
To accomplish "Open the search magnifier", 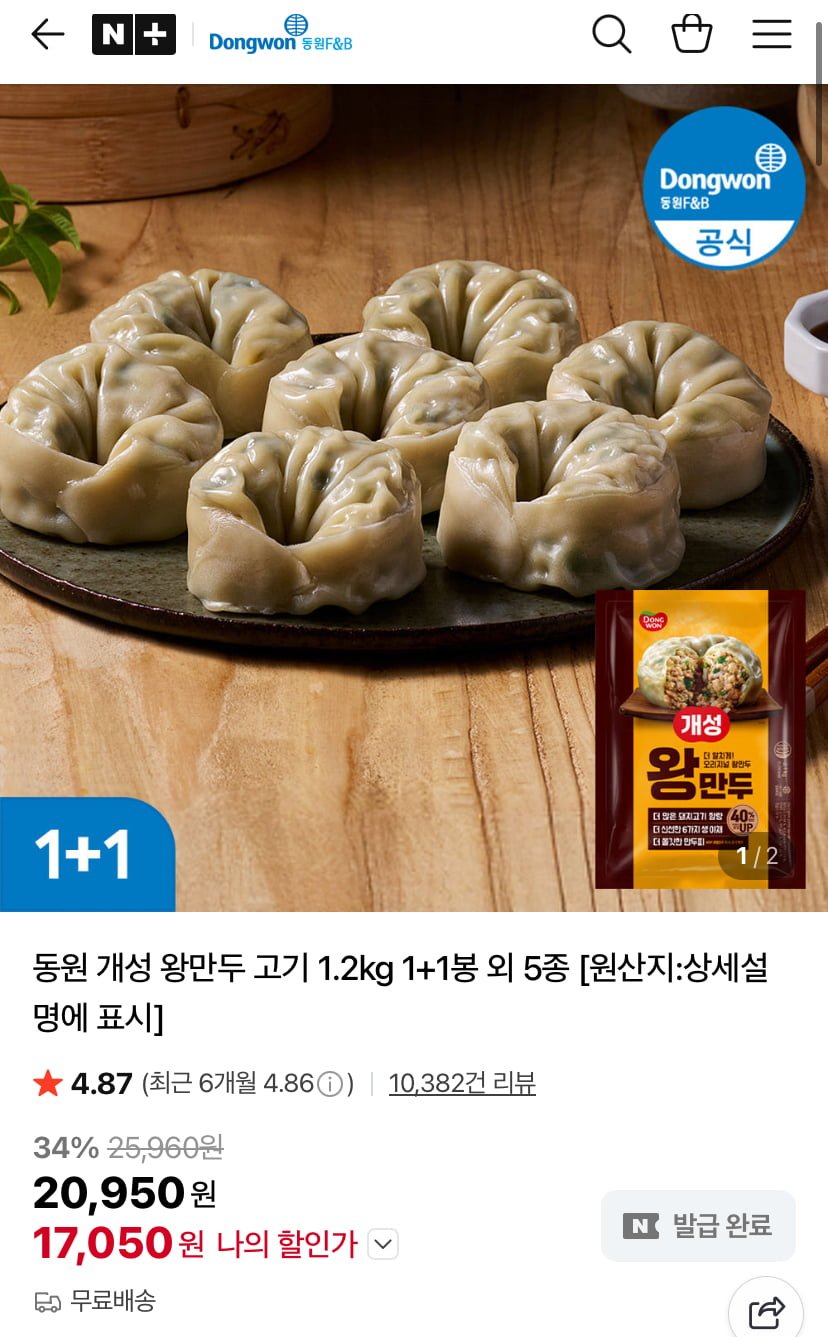I will [x=611, y=35].
